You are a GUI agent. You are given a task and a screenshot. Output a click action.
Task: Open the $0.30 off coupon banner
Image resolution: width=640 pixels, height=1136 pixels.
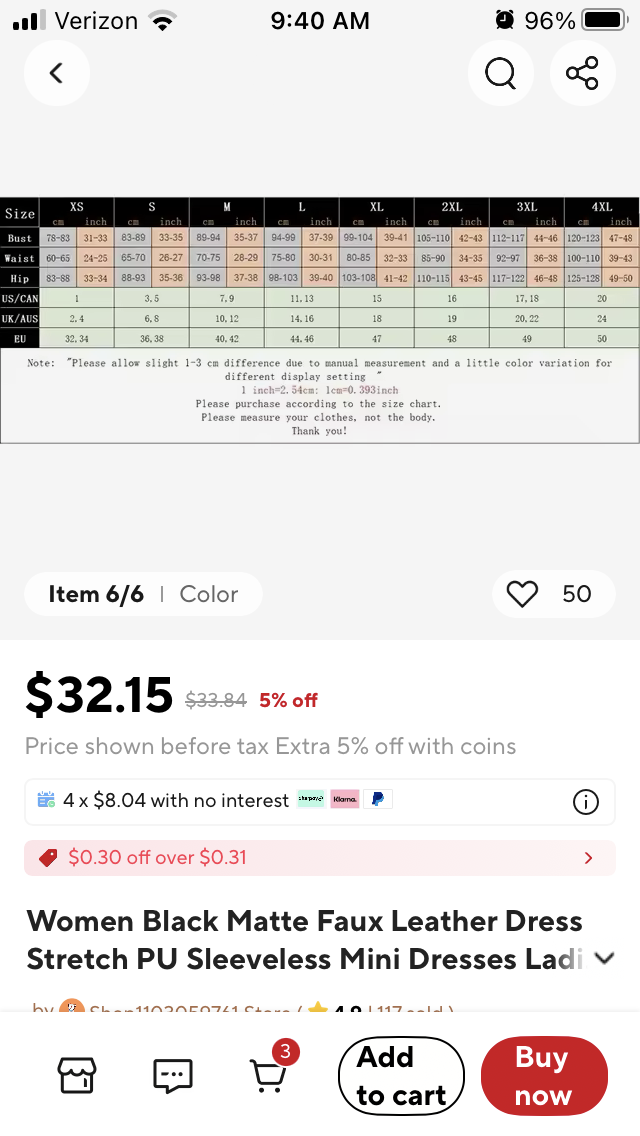pos(320,858)
